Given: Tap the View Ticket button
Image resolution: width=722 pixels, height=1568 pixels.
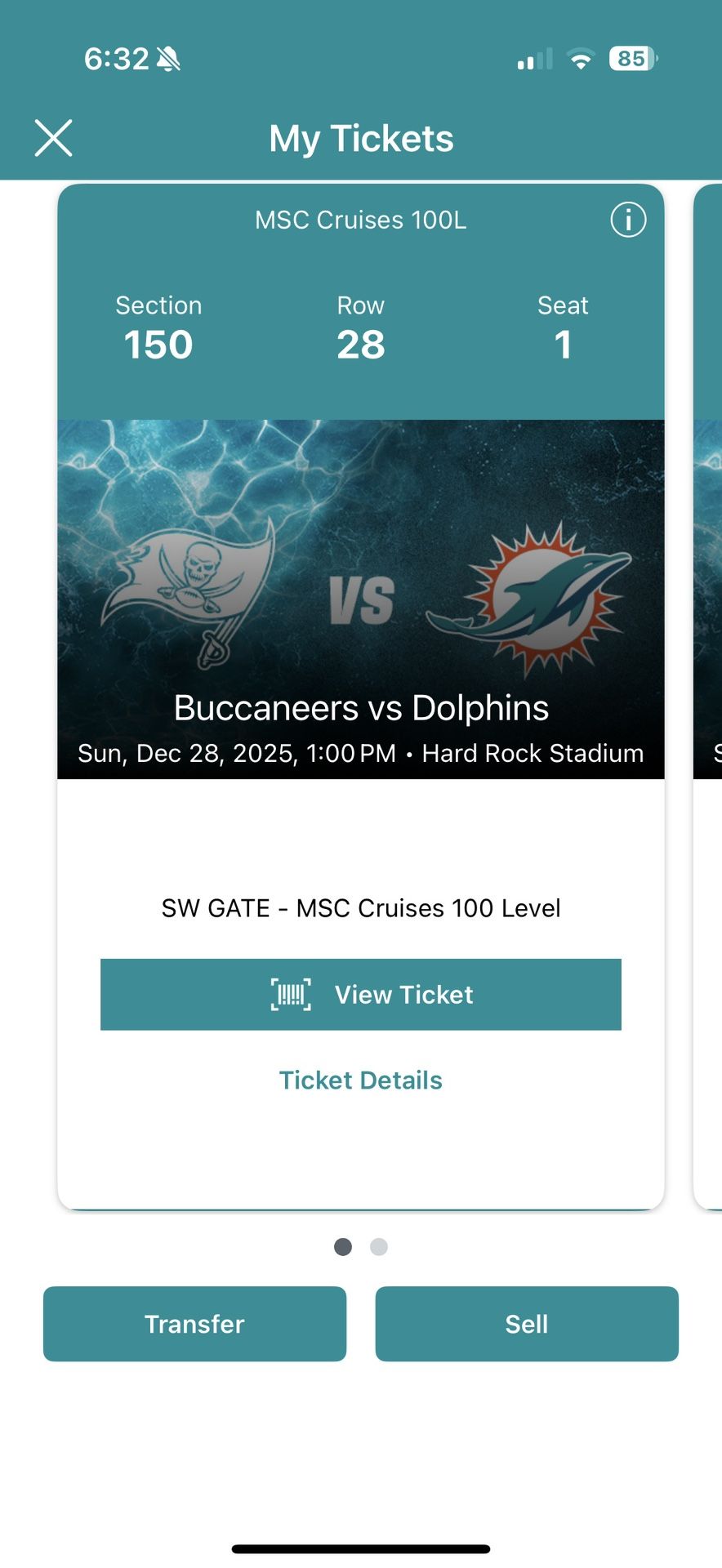Looking at the screenshot, I should pos(360,995).
